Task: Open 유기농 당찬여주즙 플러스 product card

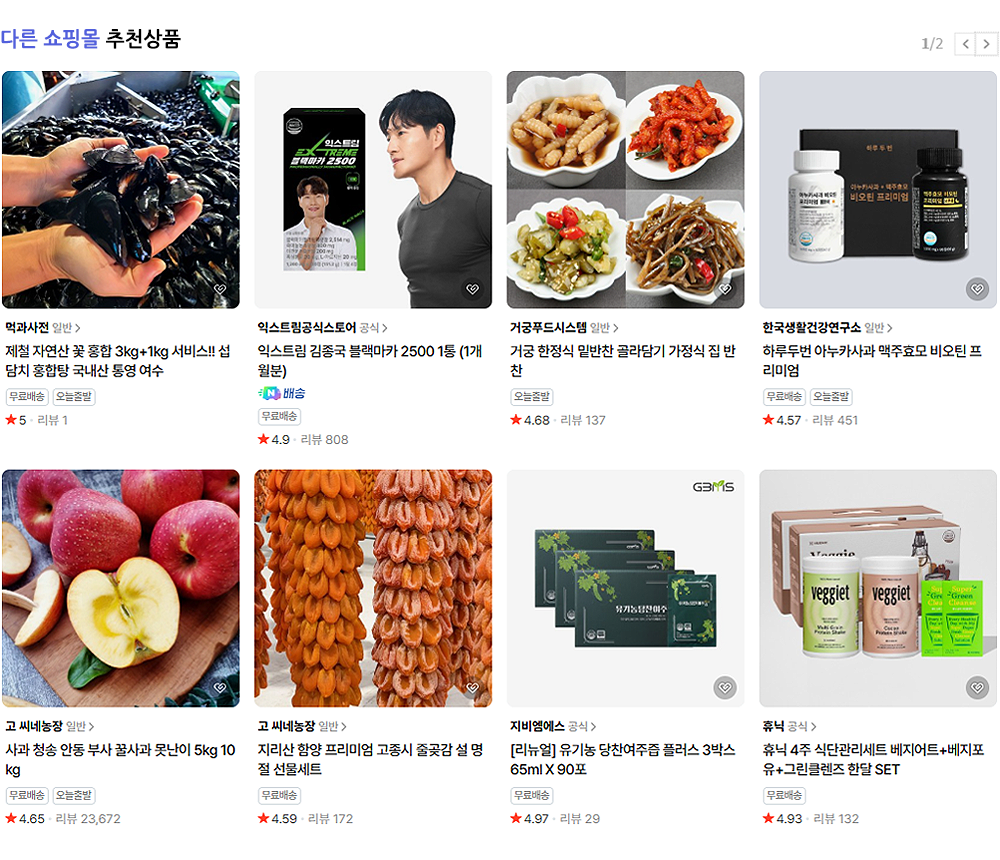Action: (625, 588)
